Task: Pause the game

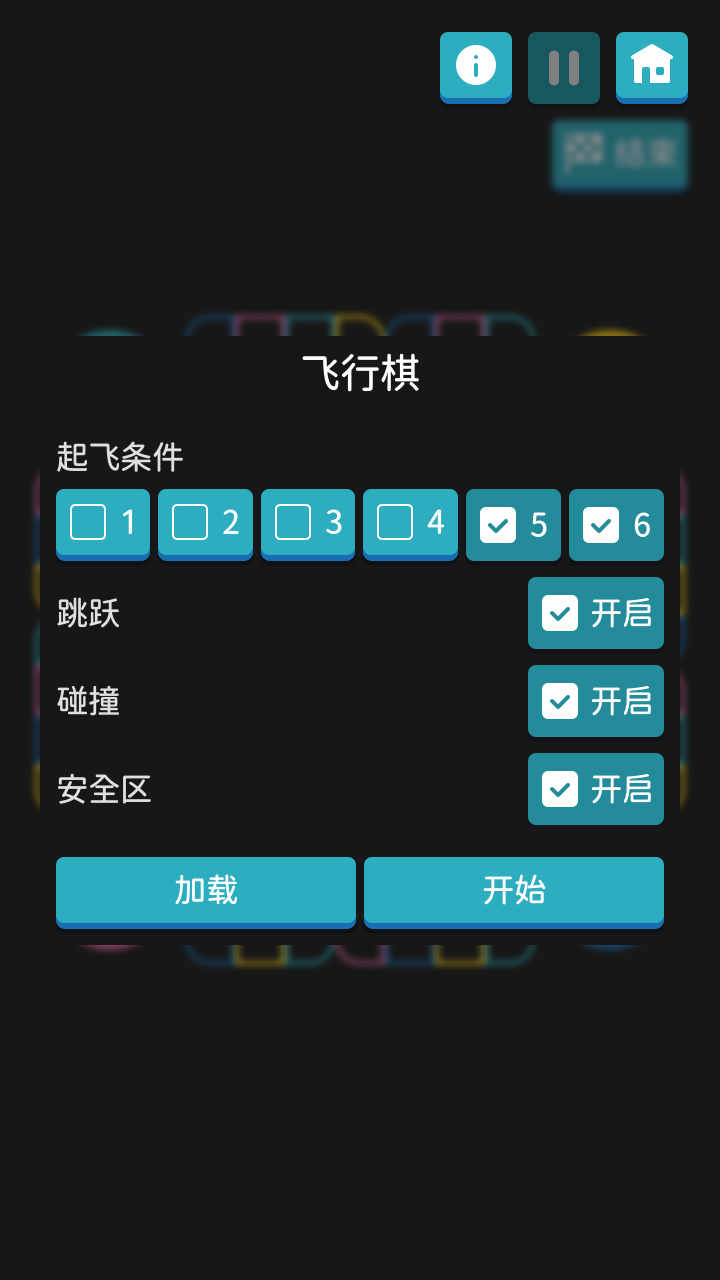Action: (564, 67)
